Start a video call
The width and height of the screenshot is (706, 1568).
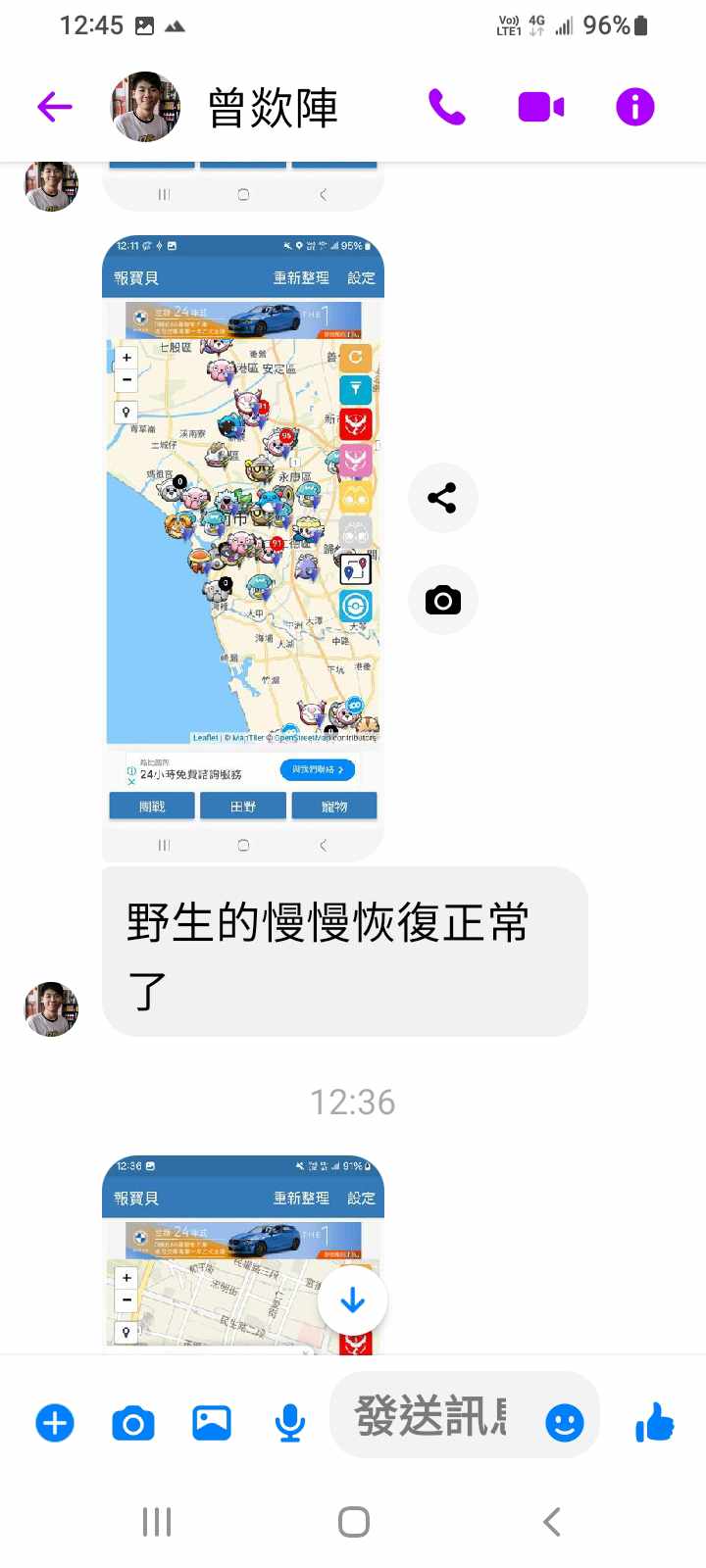tap(540, 107)
